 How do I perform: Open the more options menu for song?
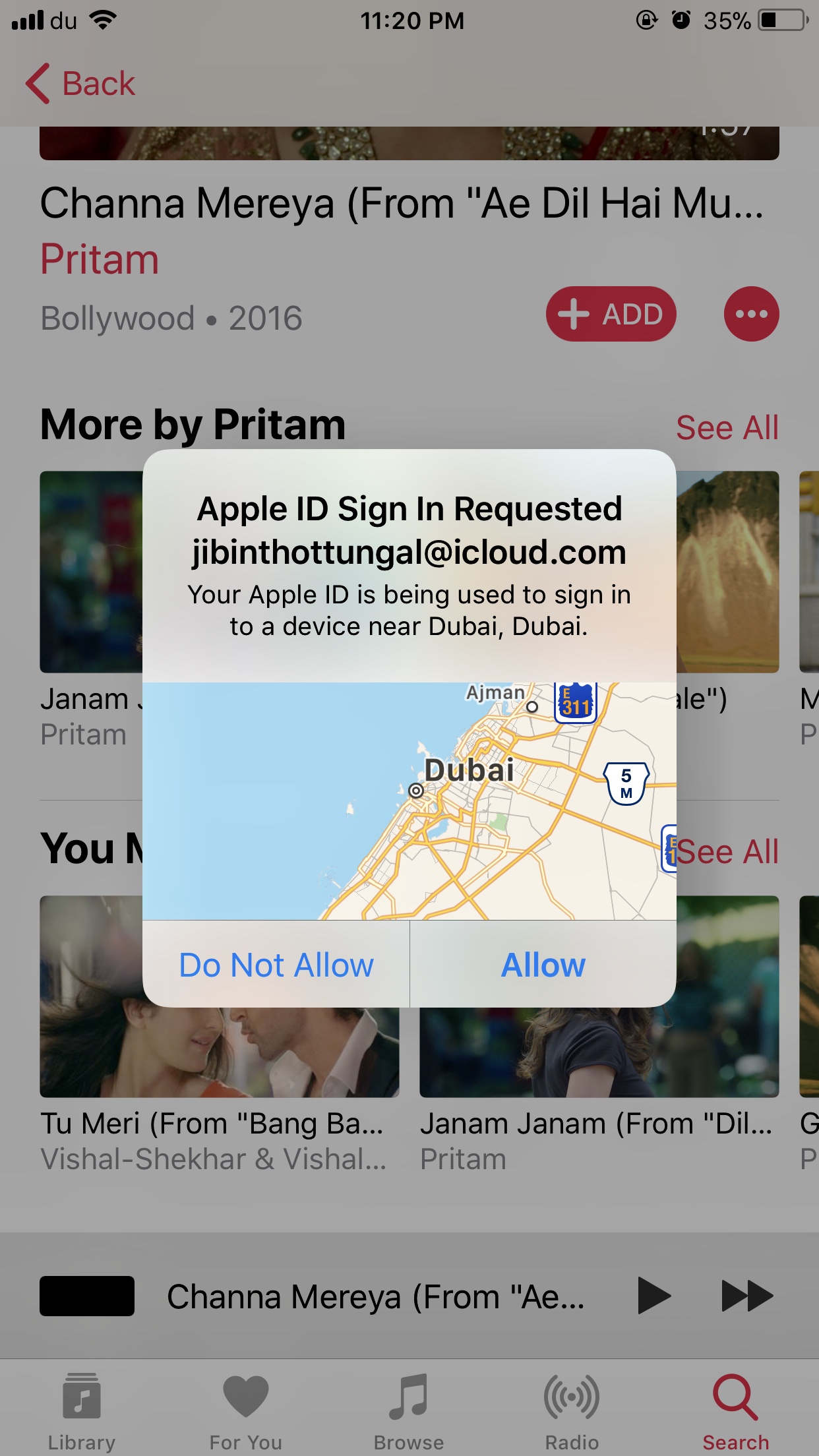[751, 314]
